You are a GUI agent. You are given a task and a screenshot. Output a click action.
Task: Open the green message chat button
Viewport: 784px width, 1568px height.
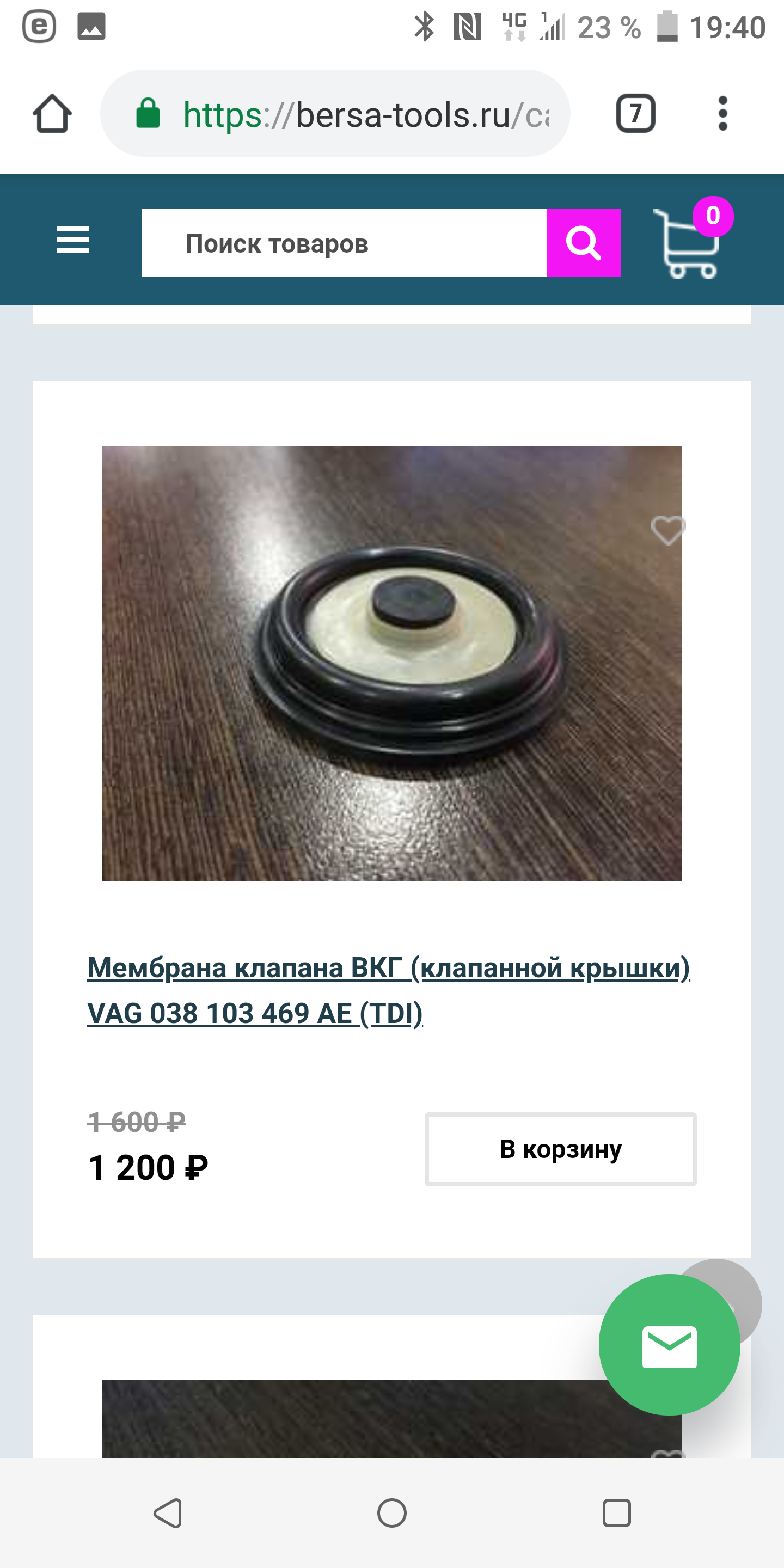click(669, 1345)
